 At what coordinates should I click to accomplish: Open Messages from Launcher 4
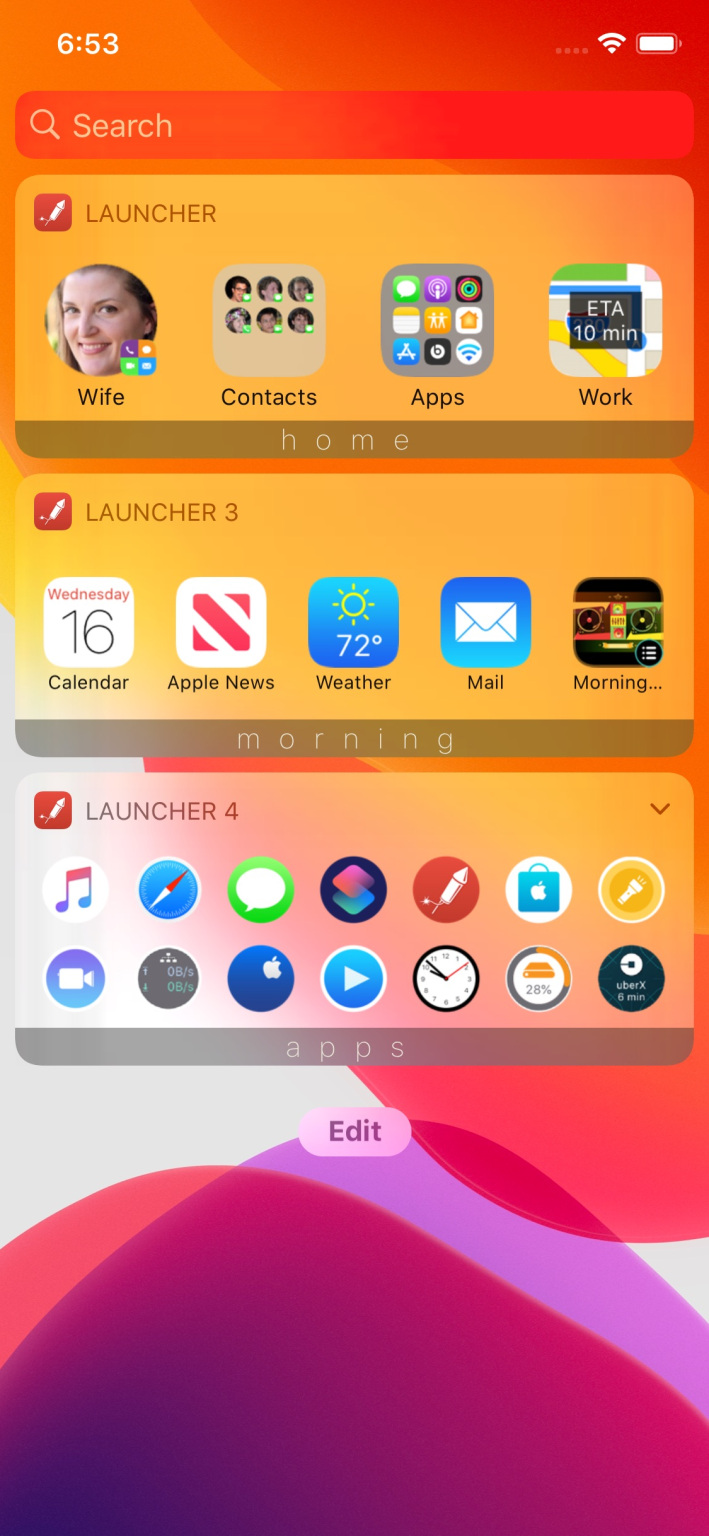pos(260,889)
